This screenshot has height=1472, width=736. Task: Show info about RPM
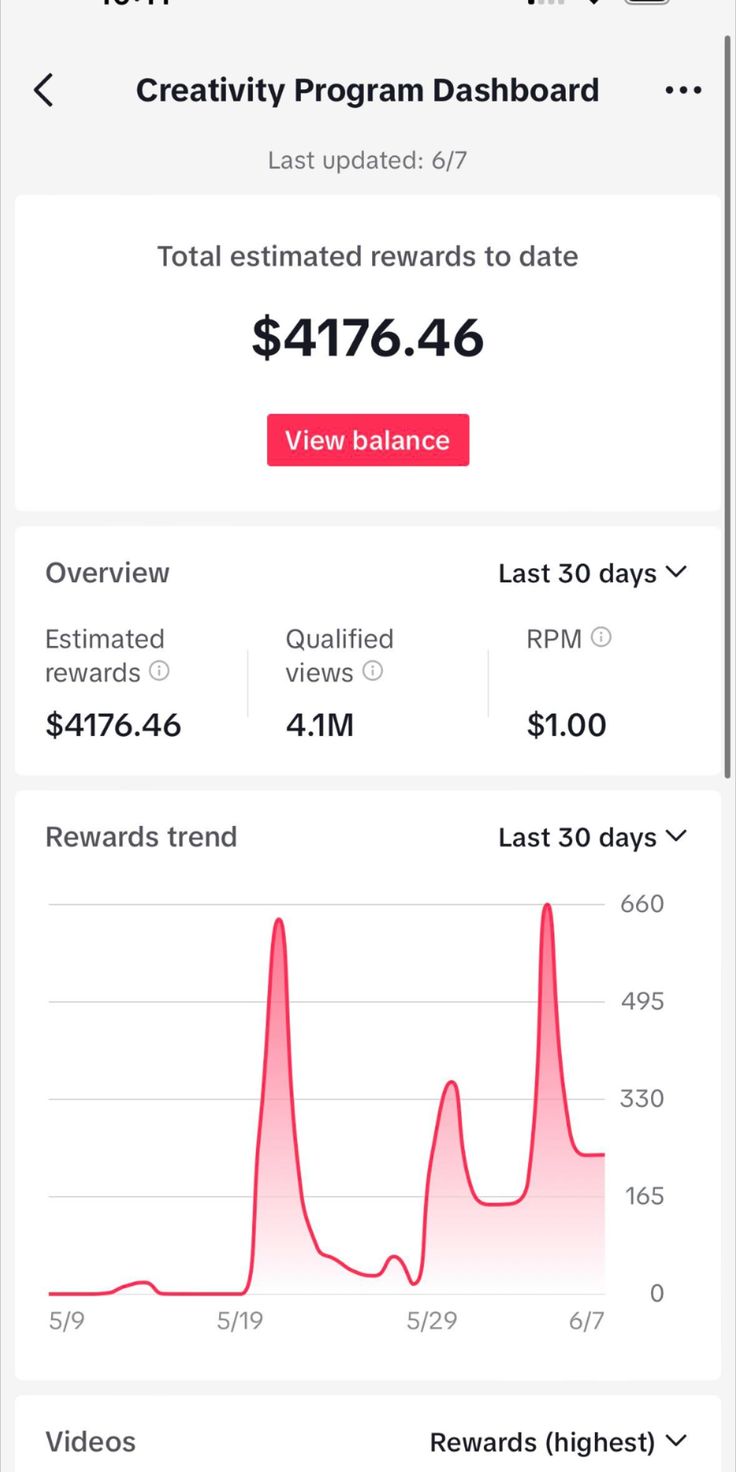(x=601, y=638)
